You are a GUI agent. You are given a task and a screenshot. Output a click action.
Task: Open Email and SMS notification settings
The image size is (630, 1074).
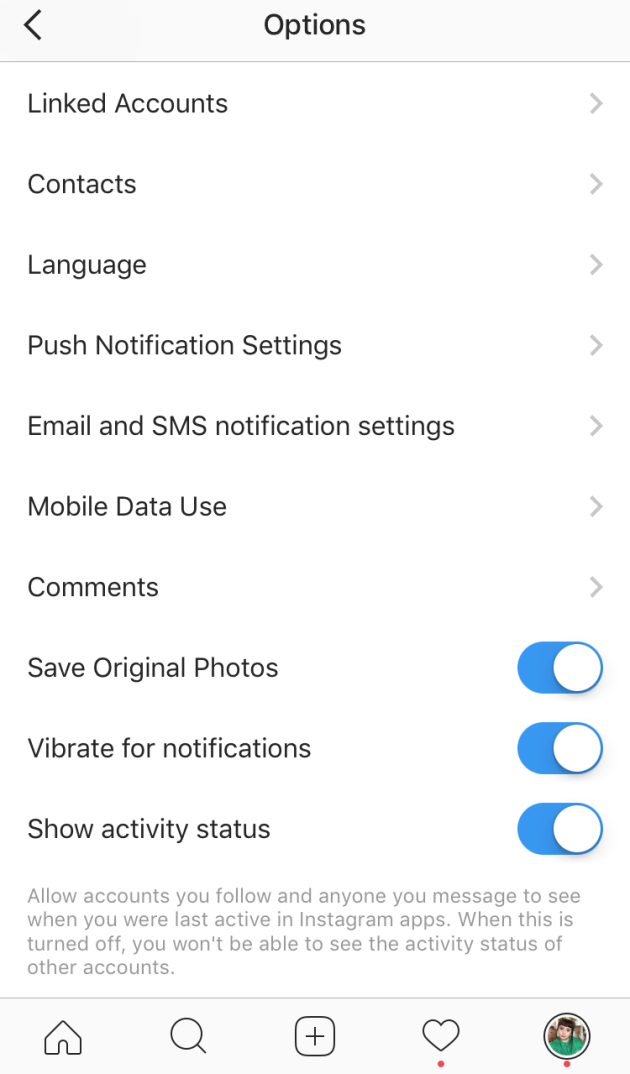[x=315, y=426]
